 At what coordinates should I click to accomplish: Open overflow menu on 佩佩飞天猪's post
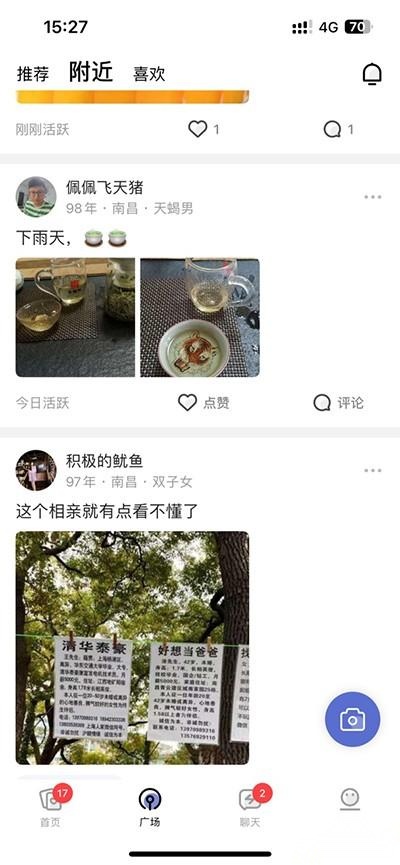coord(373,197)
